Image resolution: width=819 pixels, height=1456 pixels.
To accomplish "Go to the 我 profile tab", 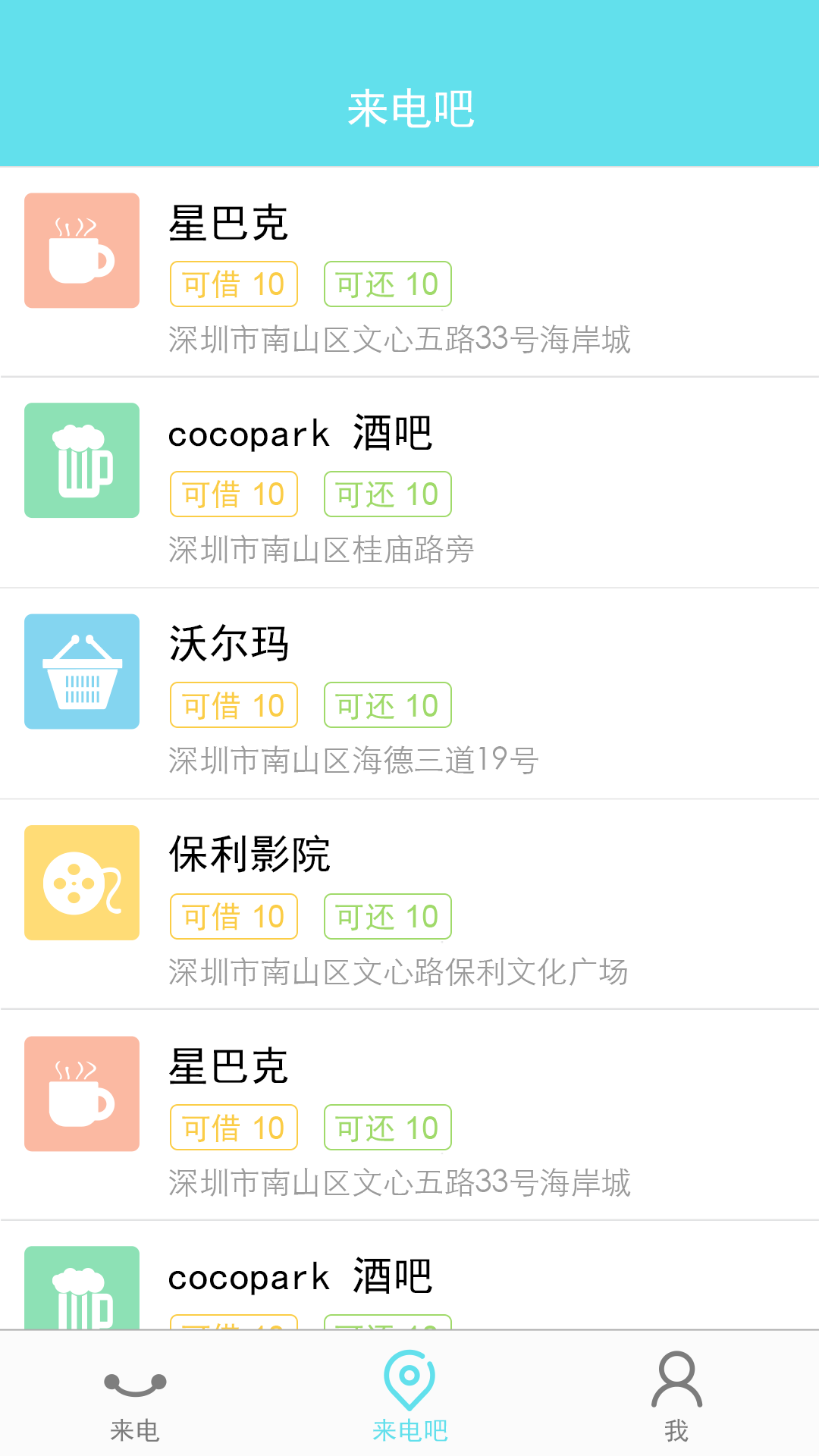I will [x=676, y=1394].
